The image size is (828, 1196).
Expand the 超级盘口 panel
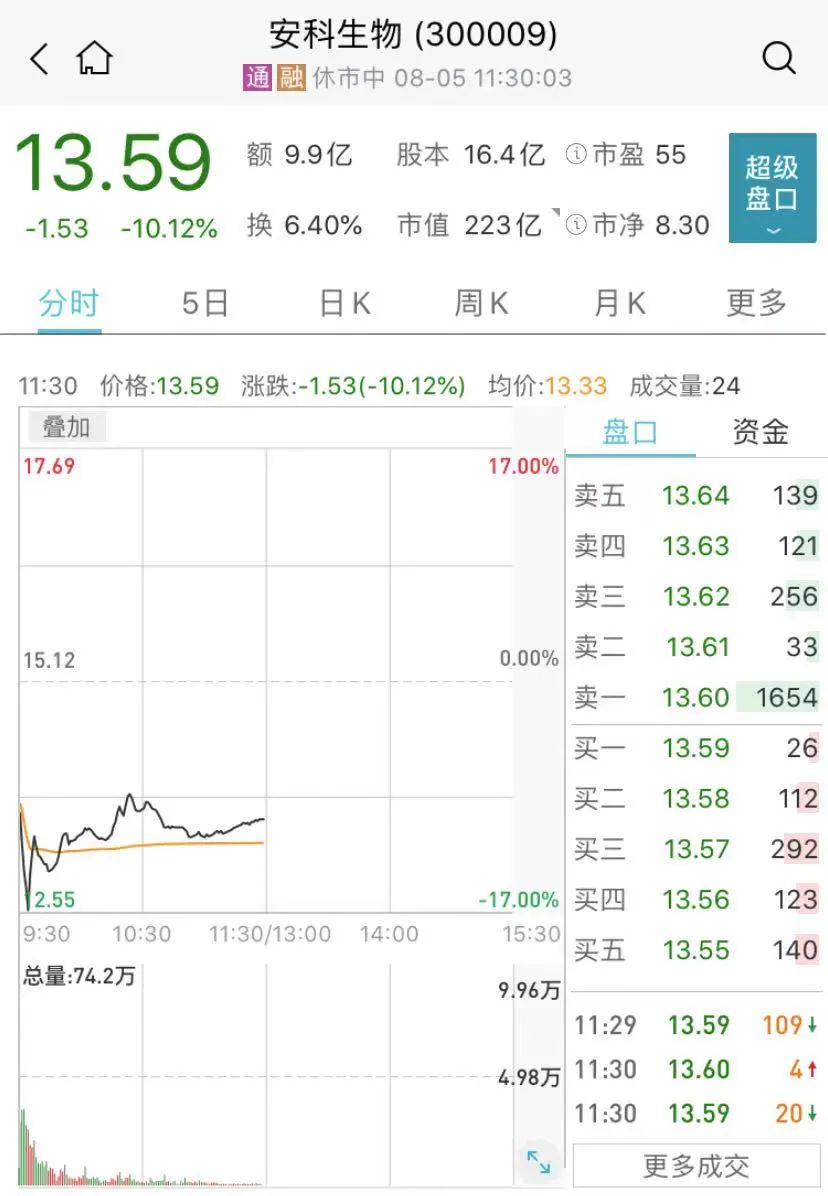(772, 188)
